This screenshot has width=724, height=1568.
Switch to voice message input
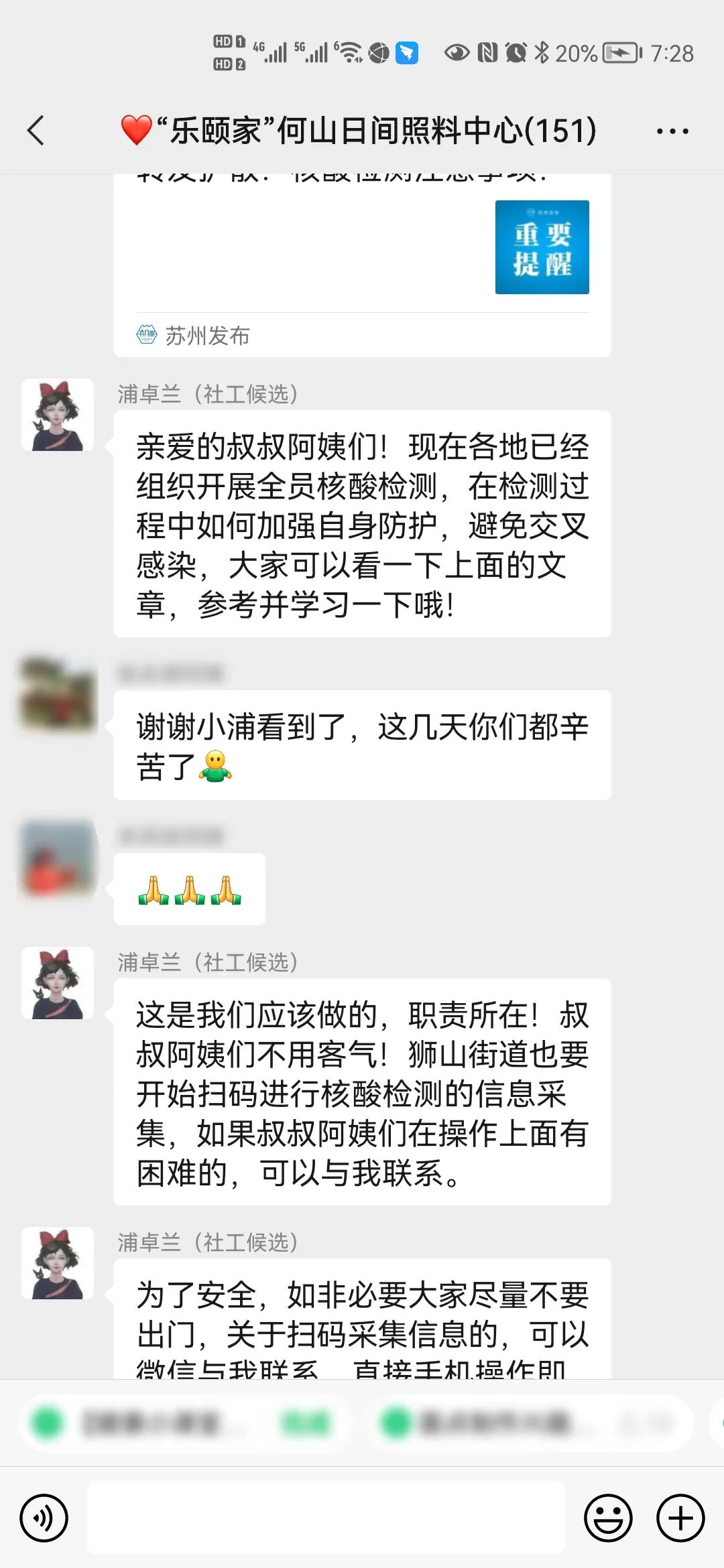click(x=44, y=1518)
